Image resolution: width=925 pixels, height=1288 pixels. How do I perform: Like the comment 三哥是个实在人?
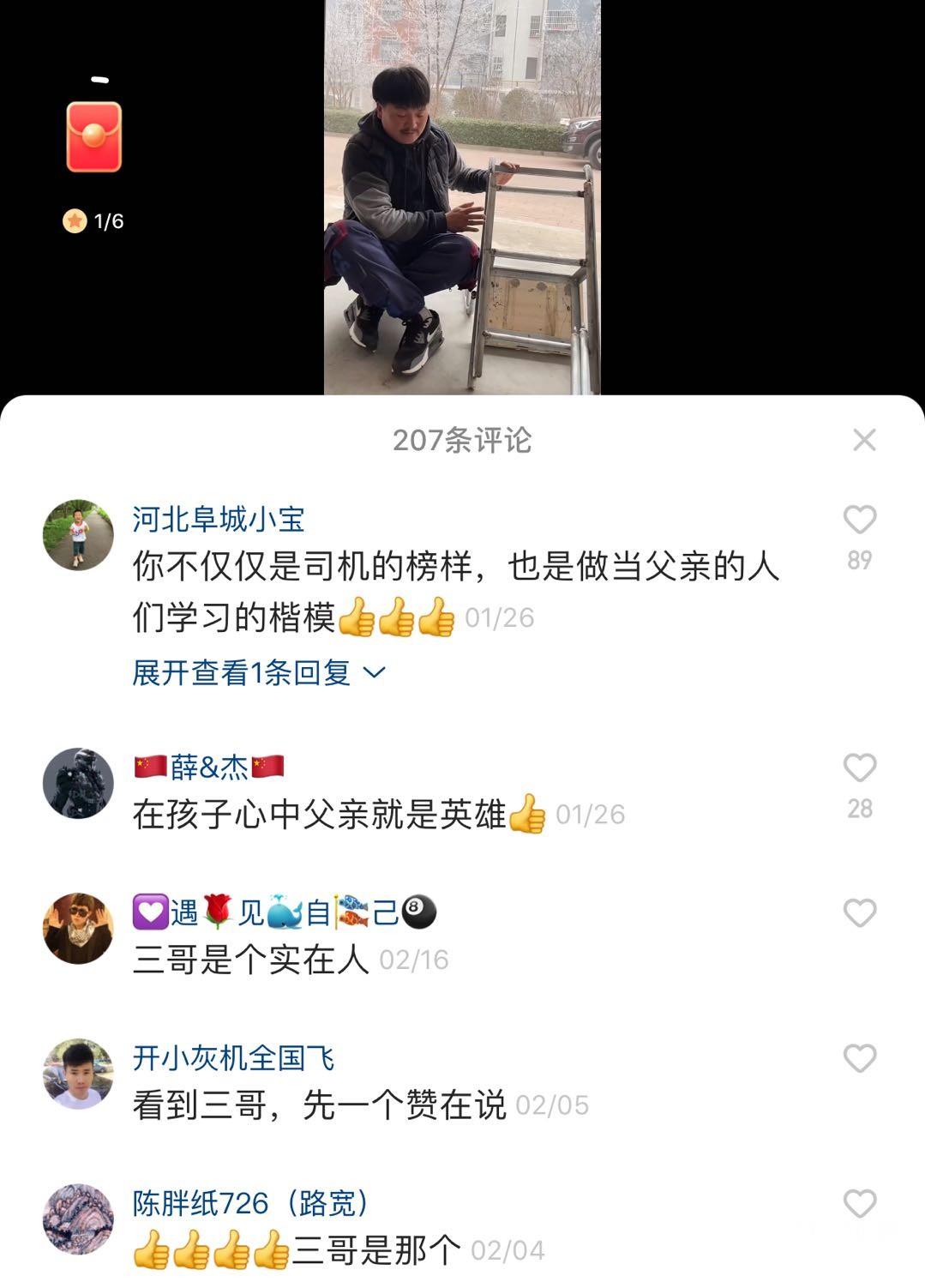click(x=859, y=912)
